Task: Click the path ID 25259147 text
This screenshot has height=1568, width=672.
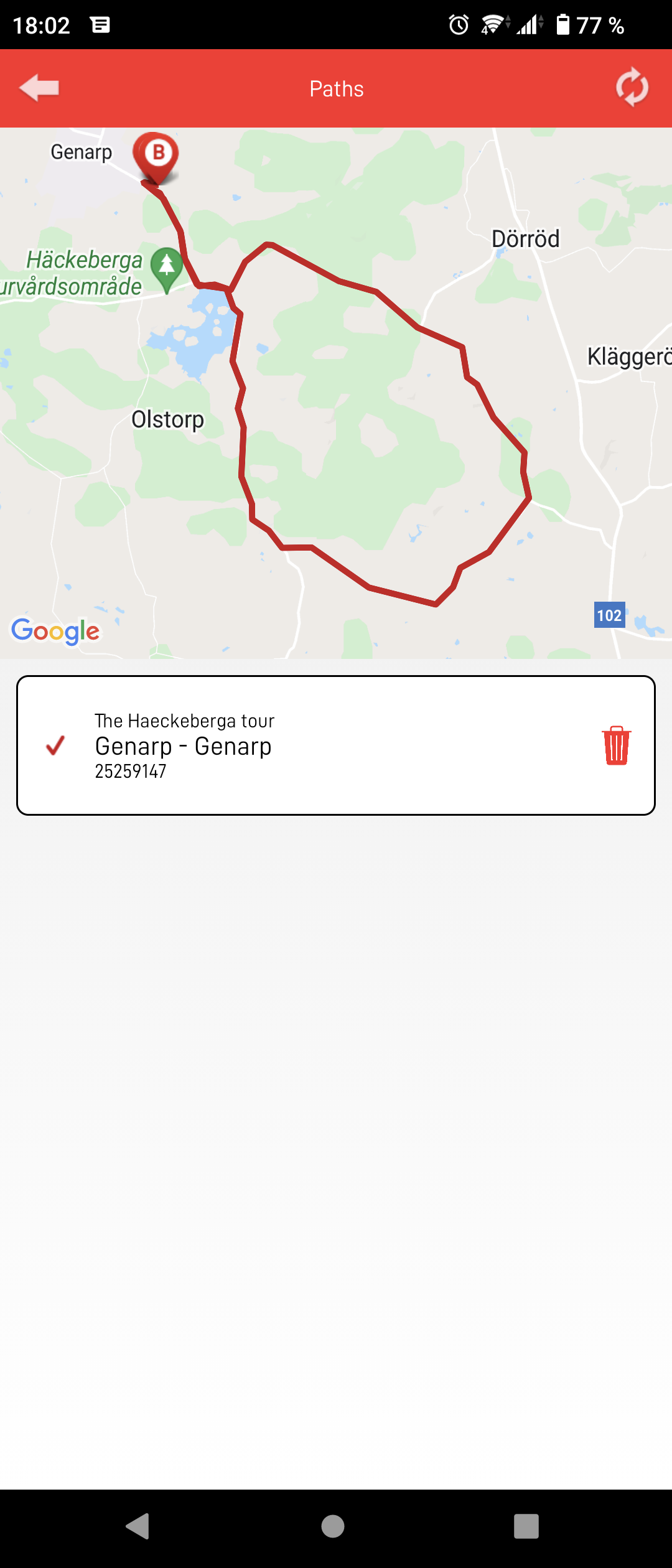Action: coord(130,772)
